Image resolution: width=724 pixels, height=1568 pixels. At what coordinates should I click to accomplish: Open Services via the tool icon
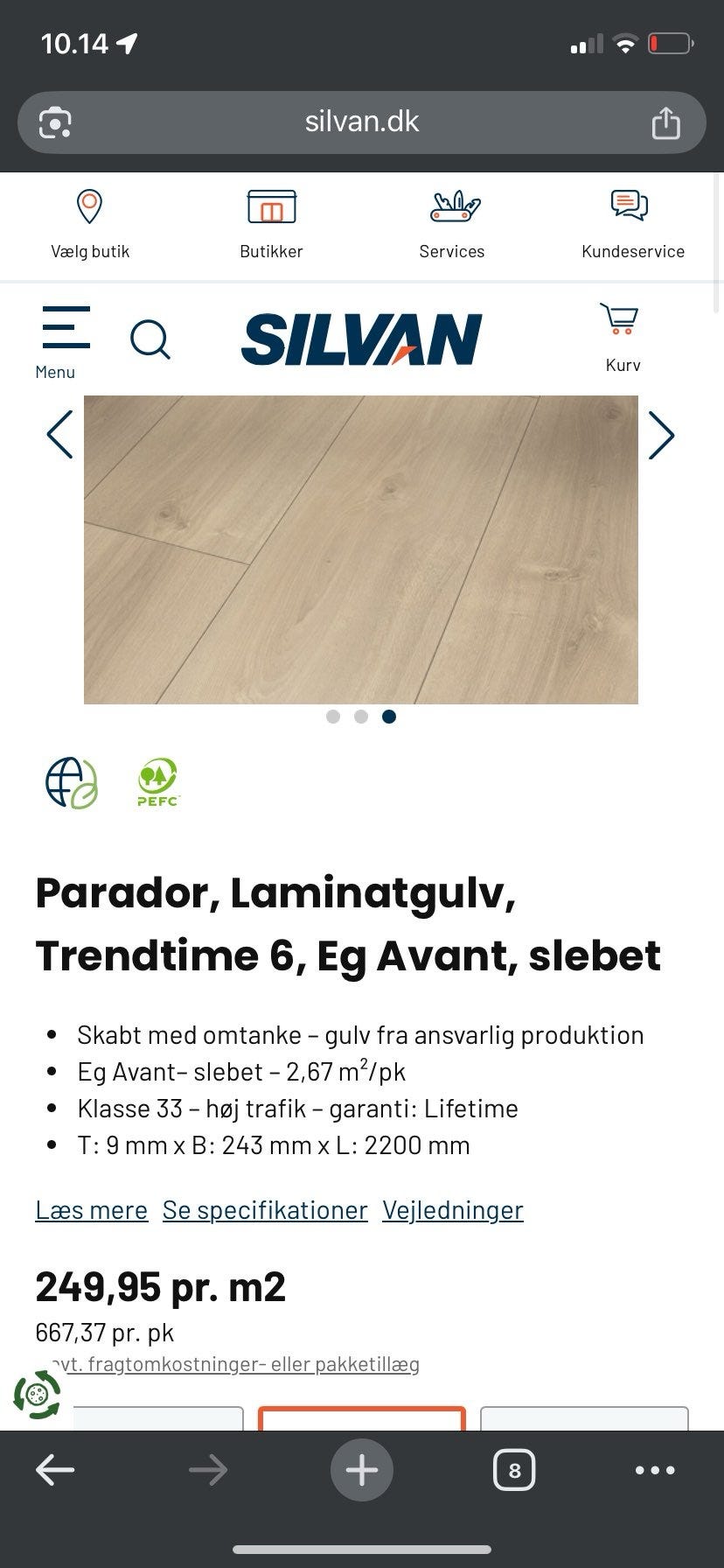click(x=452, y=205)
